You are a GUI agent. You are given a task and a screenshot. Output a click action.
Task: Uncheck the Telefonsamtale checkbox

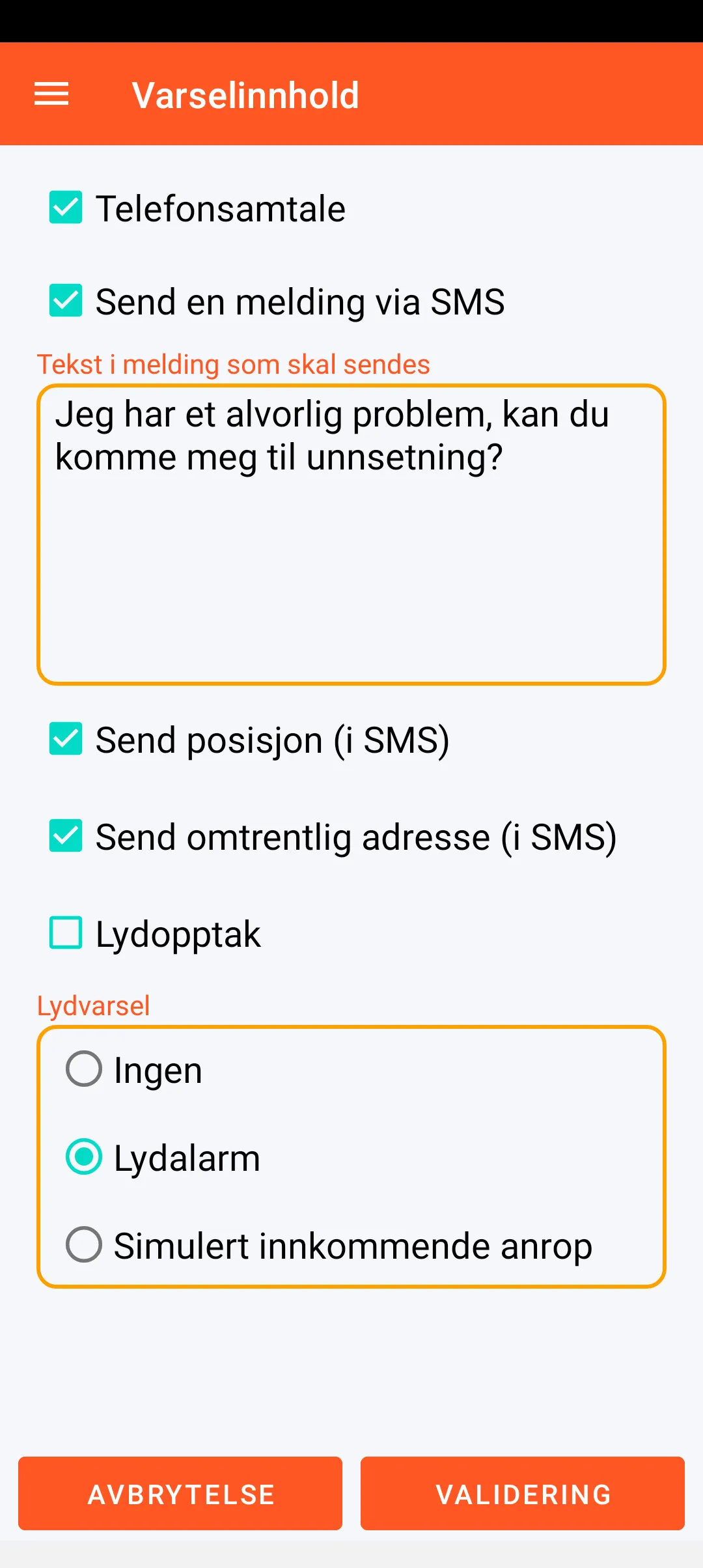pyautogui.click(x=66, y=208)
